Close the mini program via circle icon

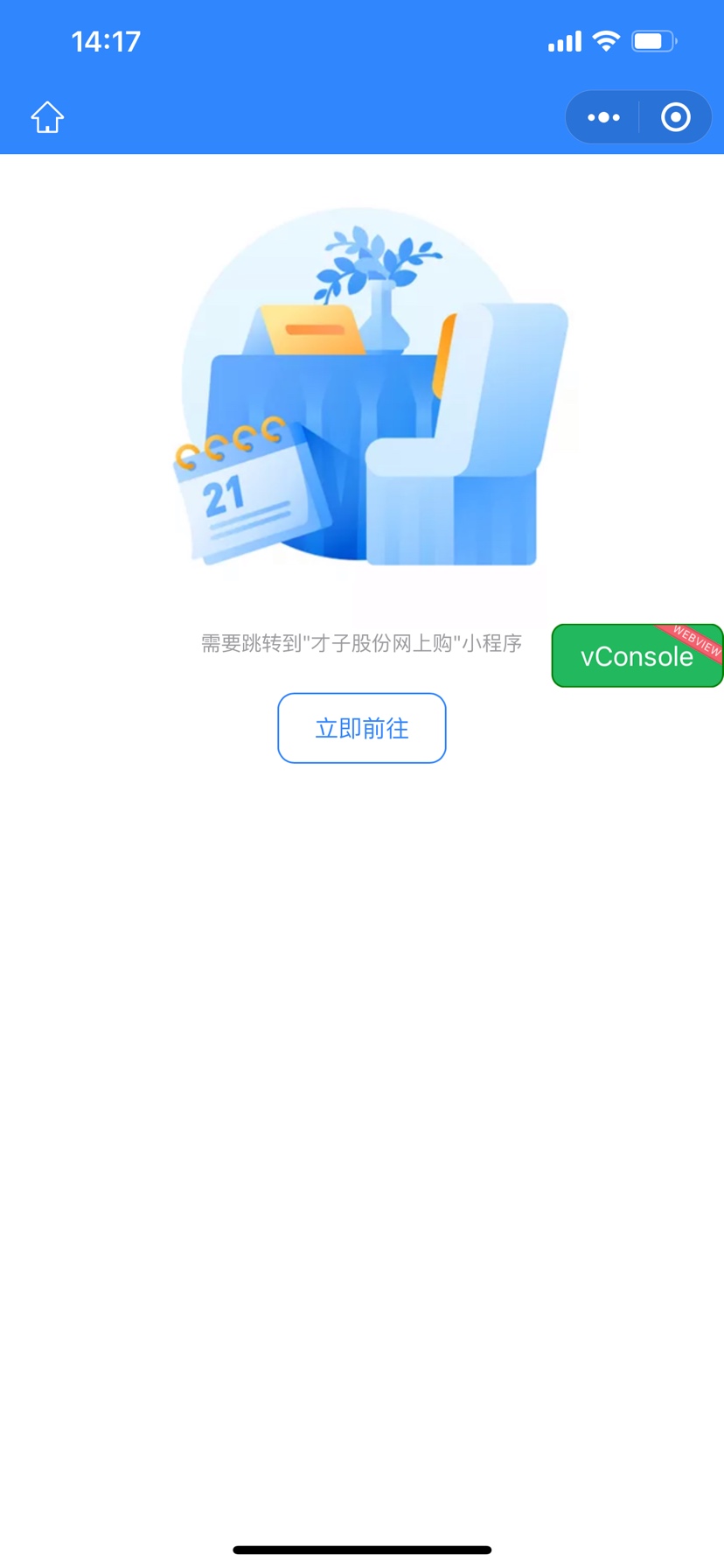(675, 117)
